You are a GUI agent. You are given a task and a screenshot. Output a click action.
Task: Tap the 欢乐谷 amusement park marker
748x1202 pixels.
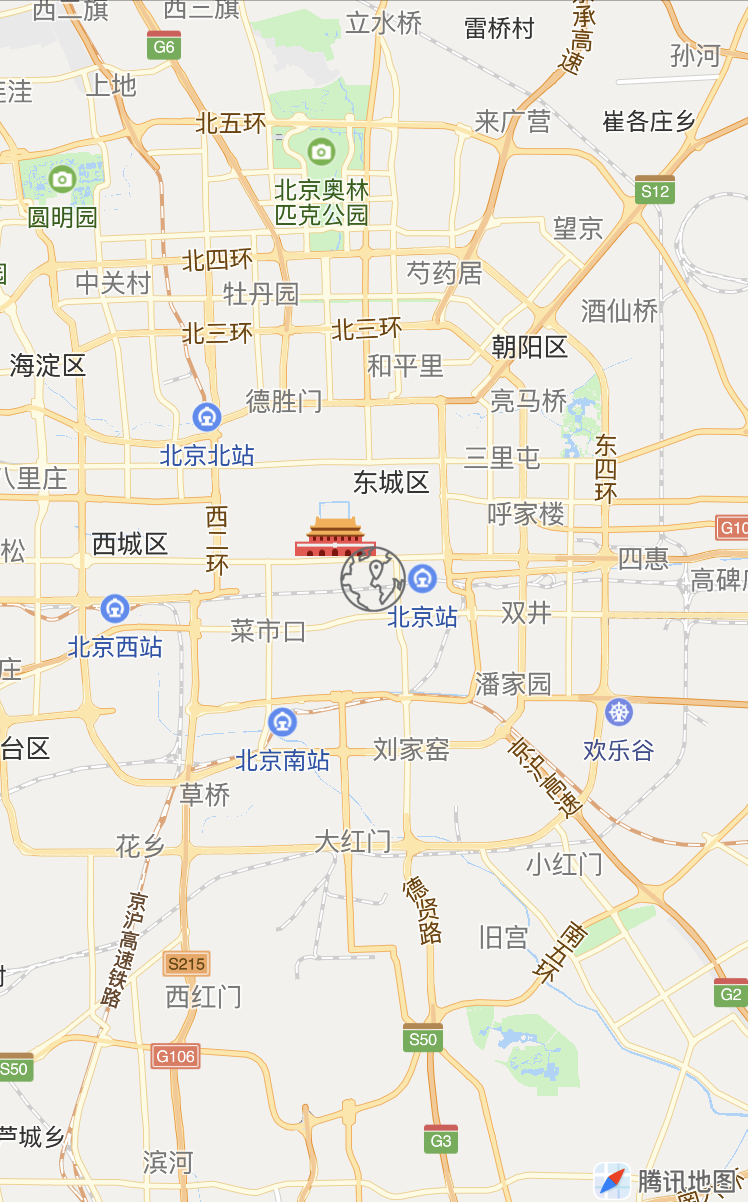(x=619, y=713)
